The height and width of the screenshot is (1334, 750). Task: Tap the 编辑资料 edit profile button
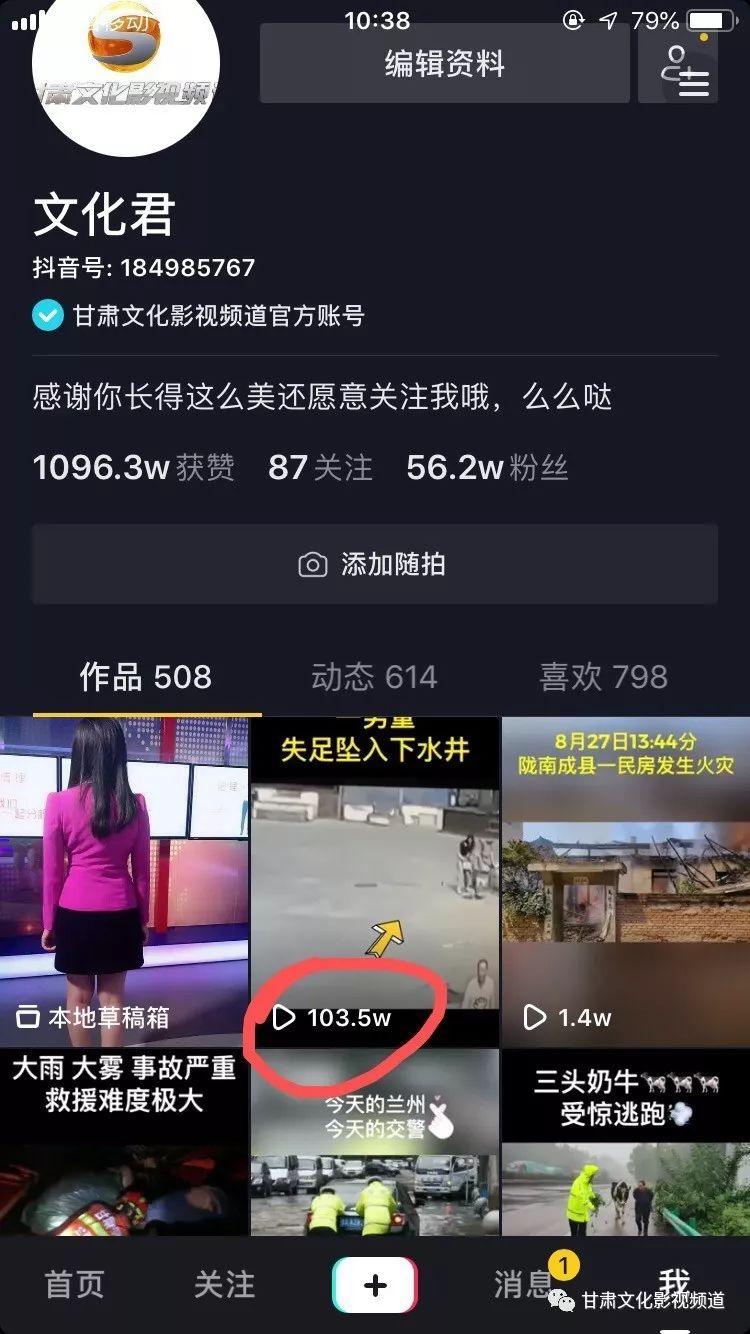(x=444, y=65)
